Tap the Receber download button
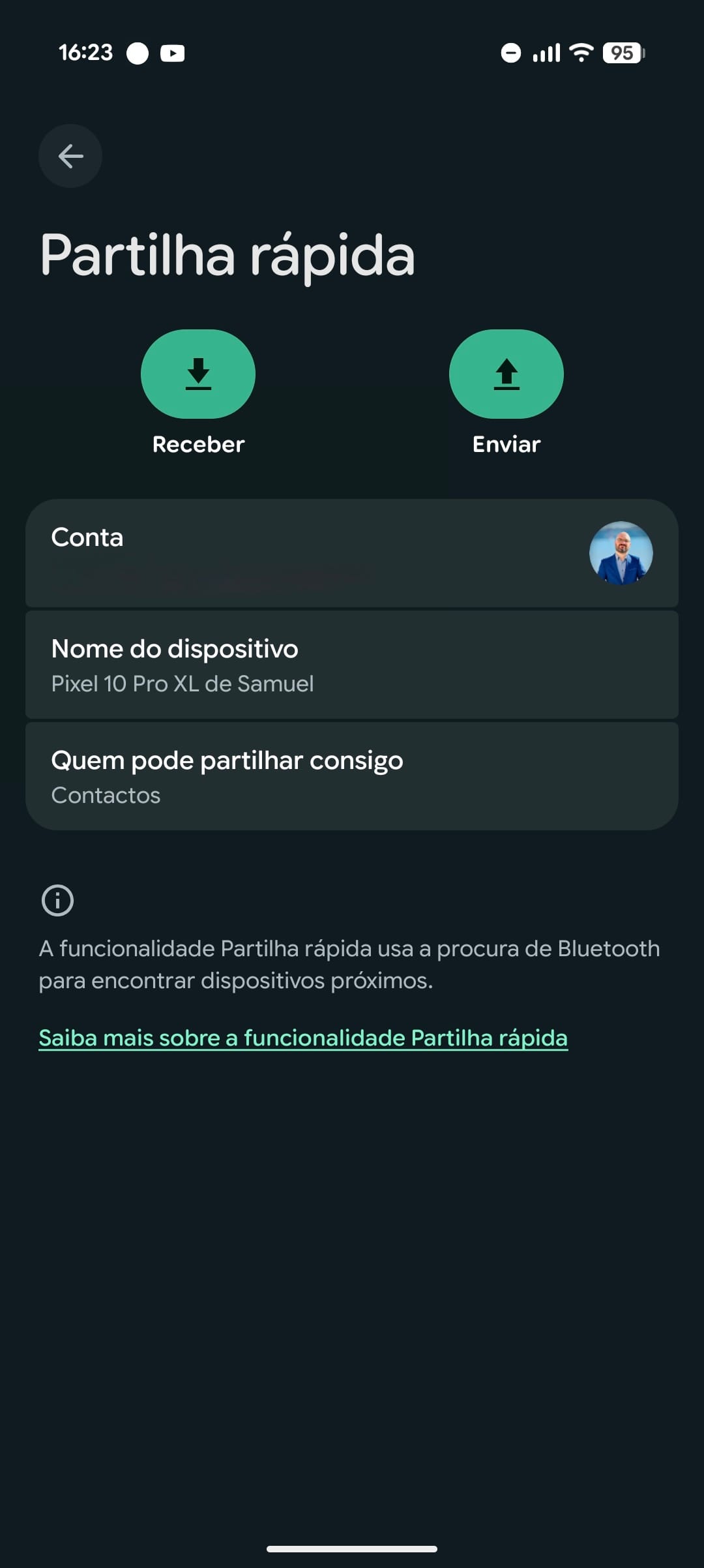 tap(198, 374)
